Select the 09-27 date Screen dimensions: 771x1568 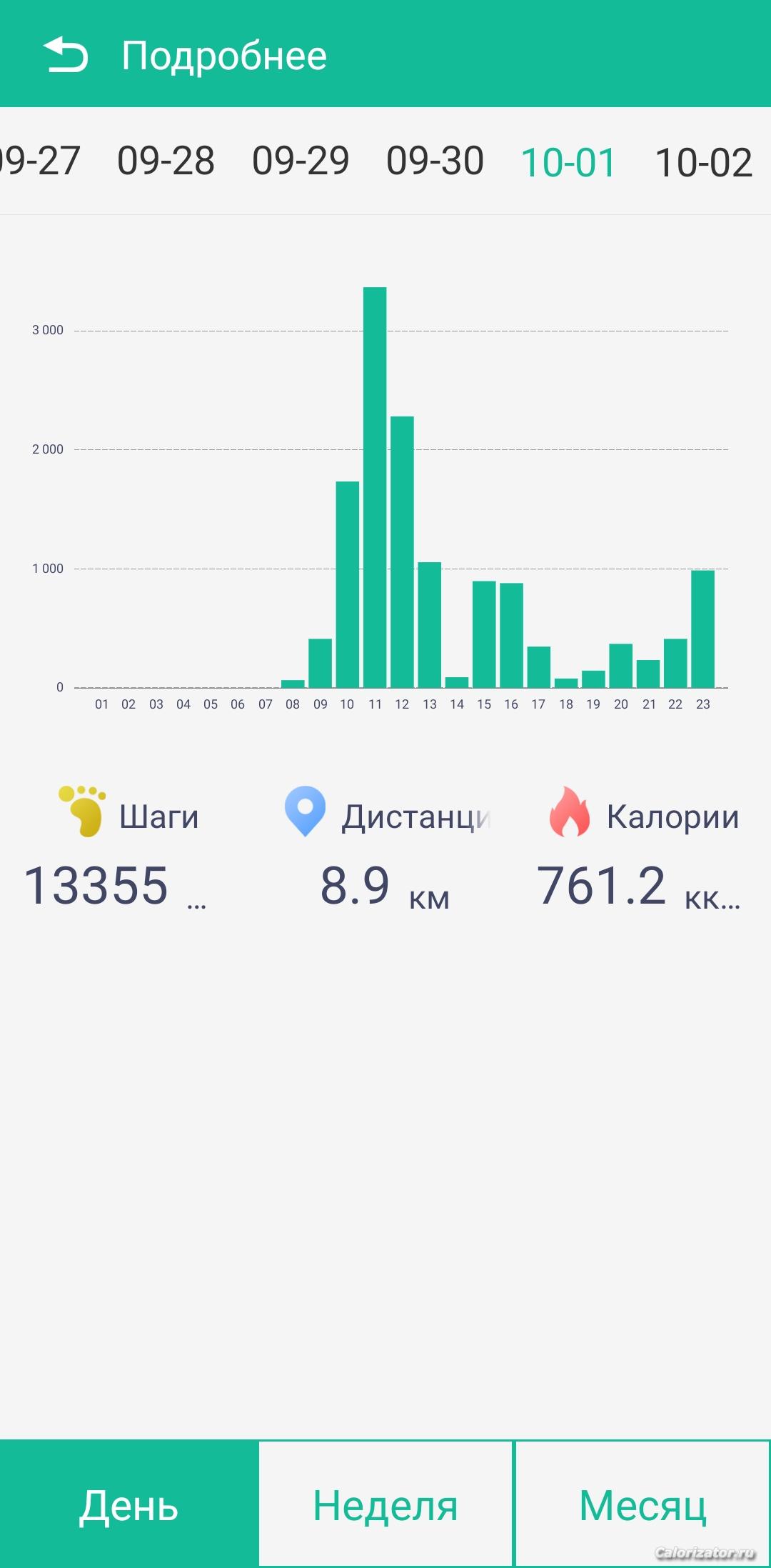pyautogui.click(x=39, y=161)
